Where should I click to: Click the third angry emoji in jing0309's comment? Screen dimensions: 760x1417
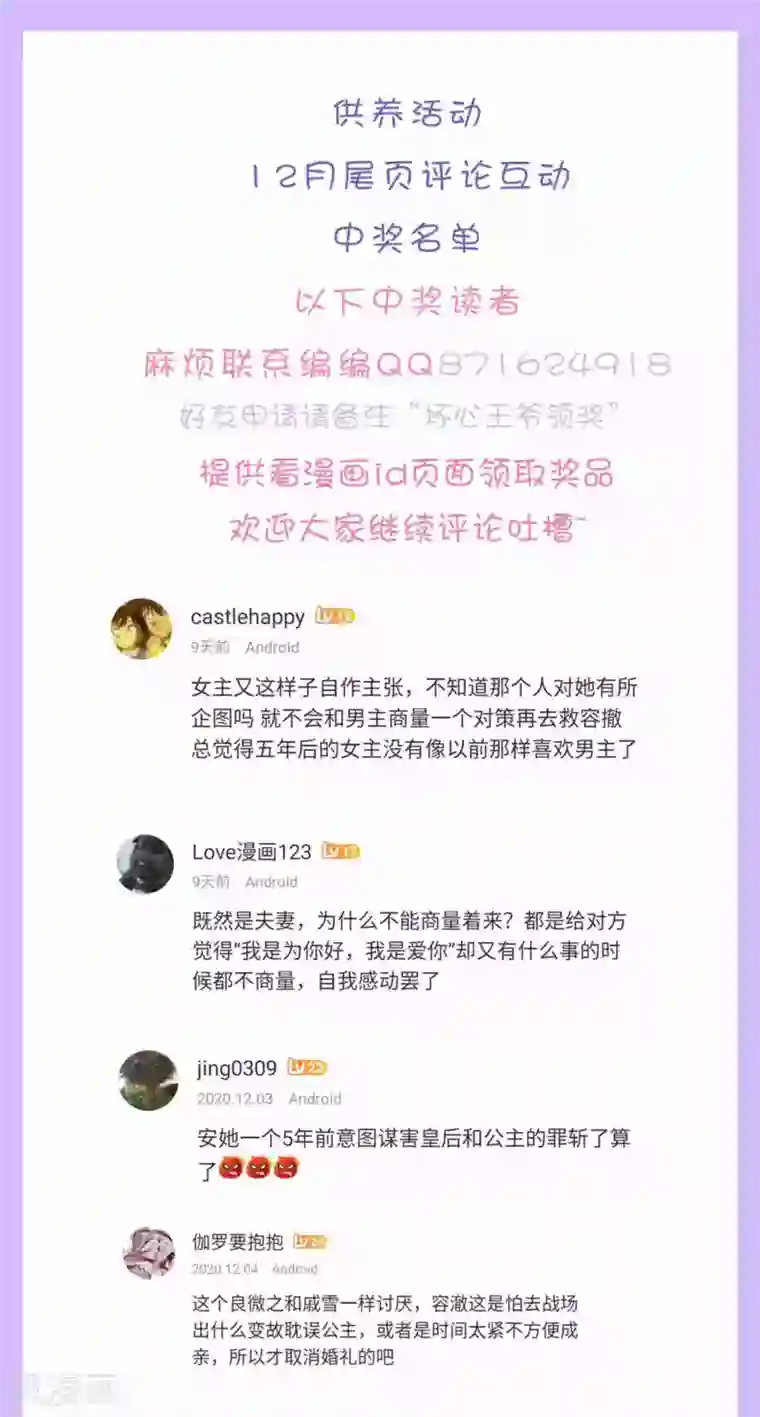tap(289, 1167)
